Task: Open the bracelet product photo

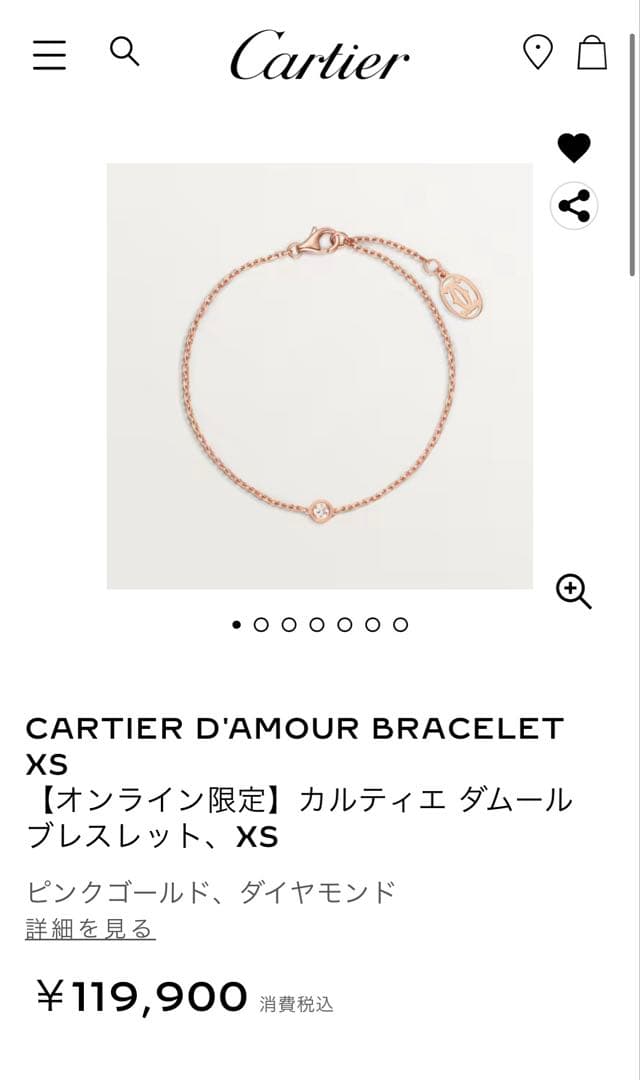Action: point(319,375)
